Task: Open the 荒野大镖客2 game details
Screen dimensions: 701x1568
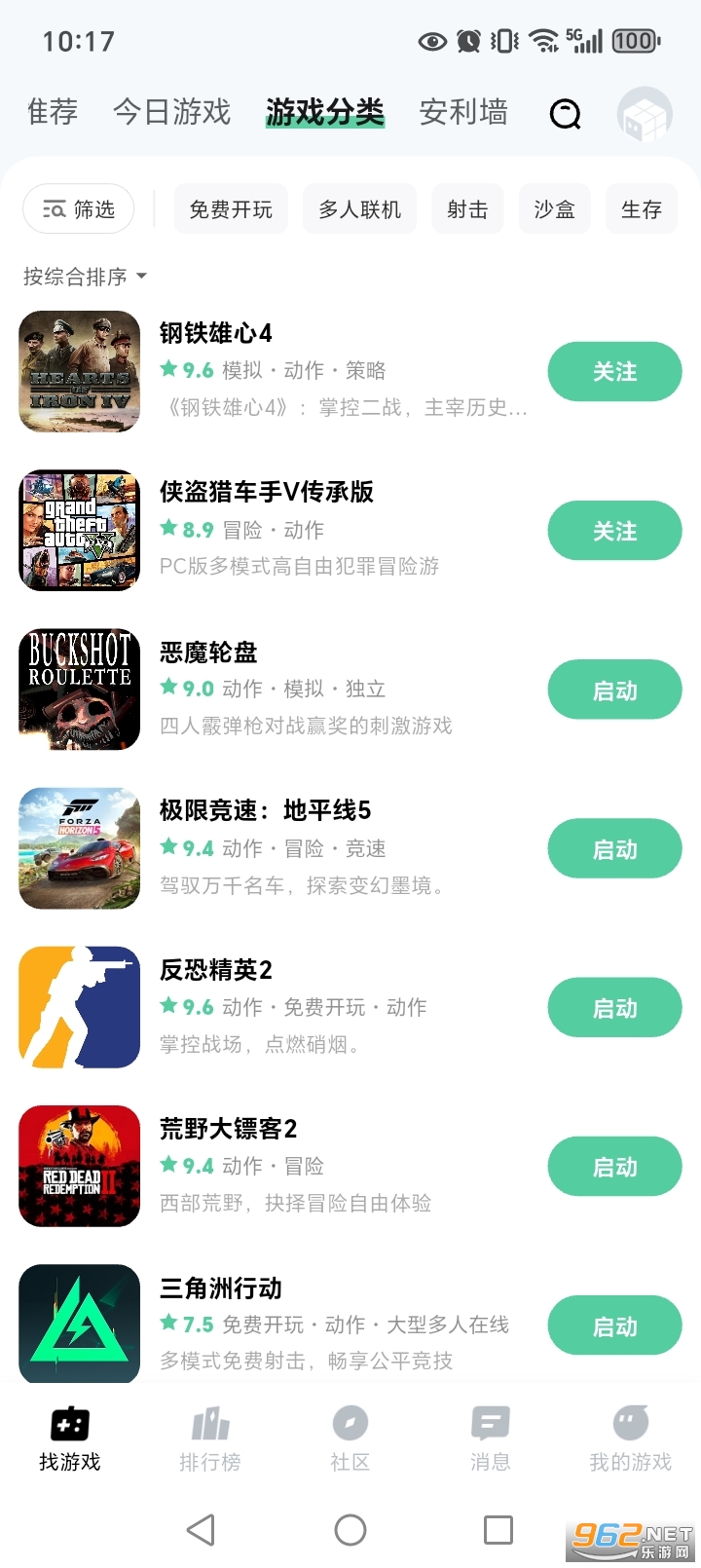Action: pyautogui.click(x=229, y=1129)
